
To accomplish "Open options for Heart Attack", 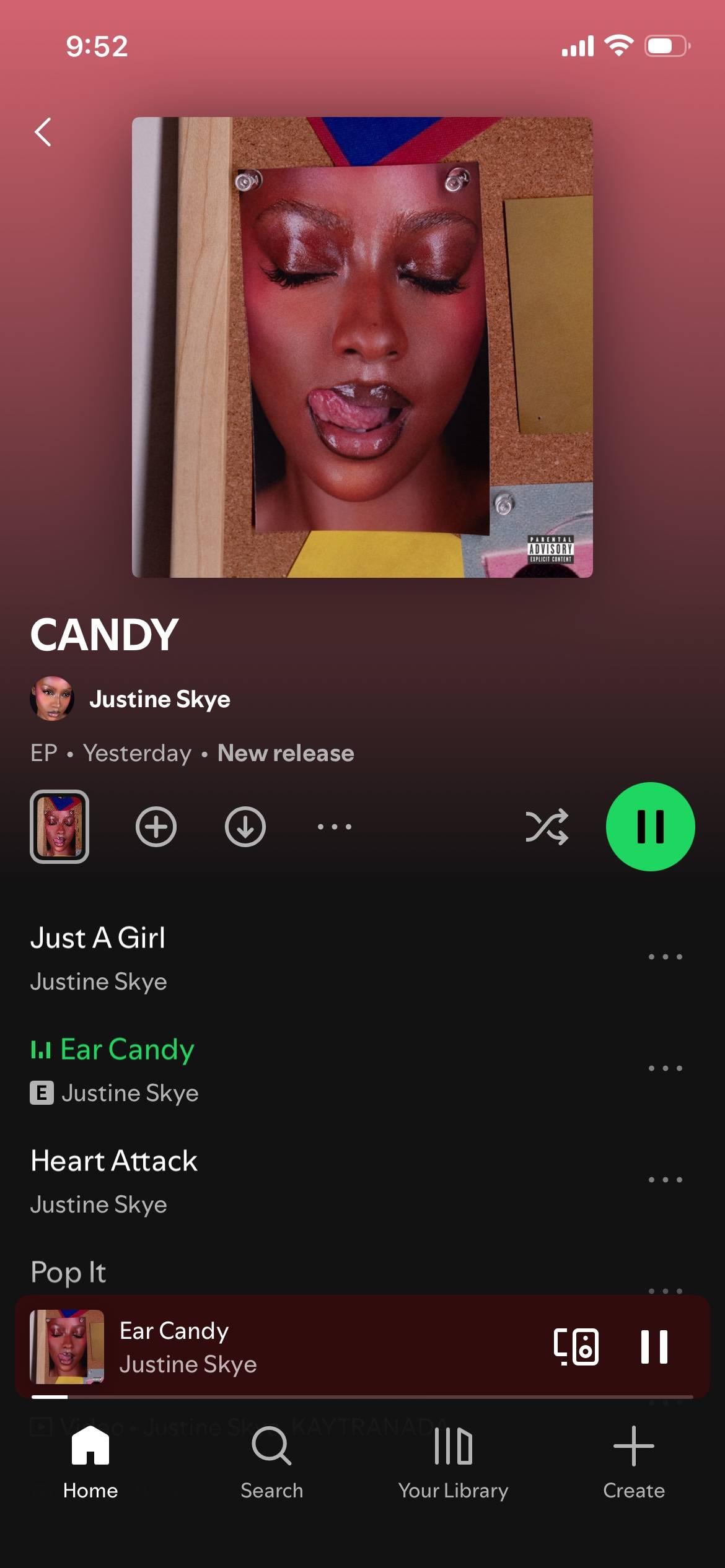I will [665, 1180].
